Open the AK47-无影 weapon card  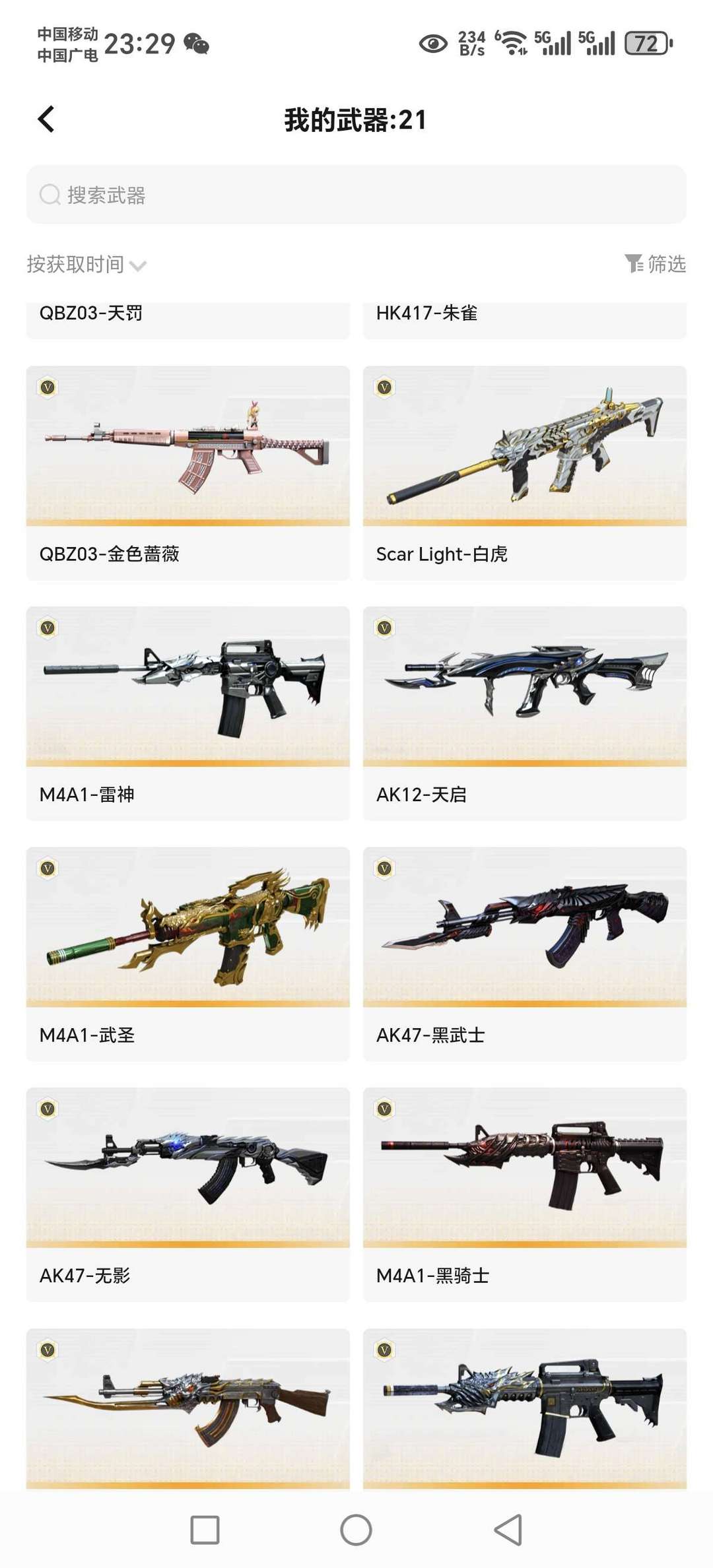pos(188,1195)
